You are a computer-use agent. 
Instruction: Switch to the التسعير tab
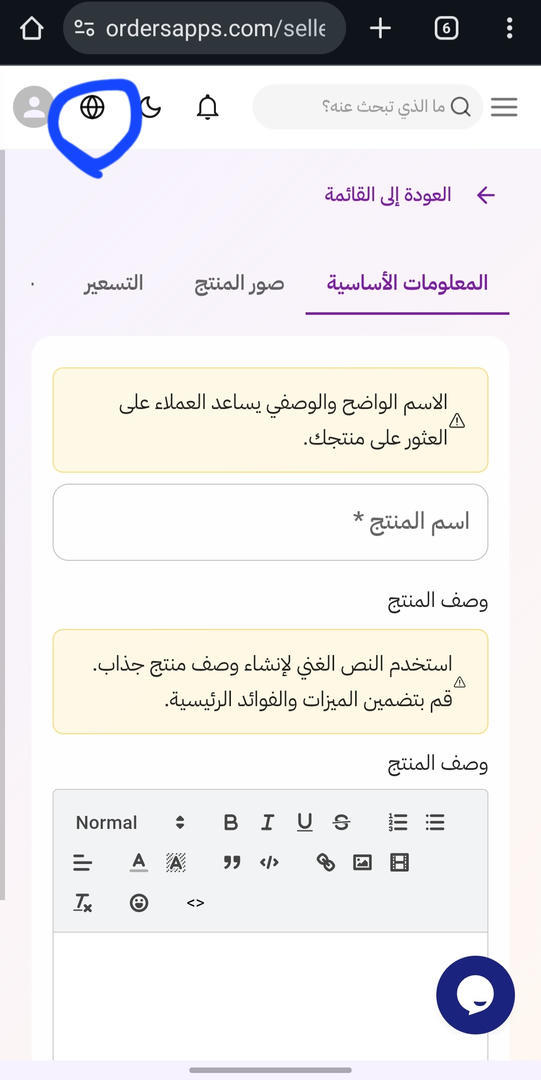tap(114, 283)
